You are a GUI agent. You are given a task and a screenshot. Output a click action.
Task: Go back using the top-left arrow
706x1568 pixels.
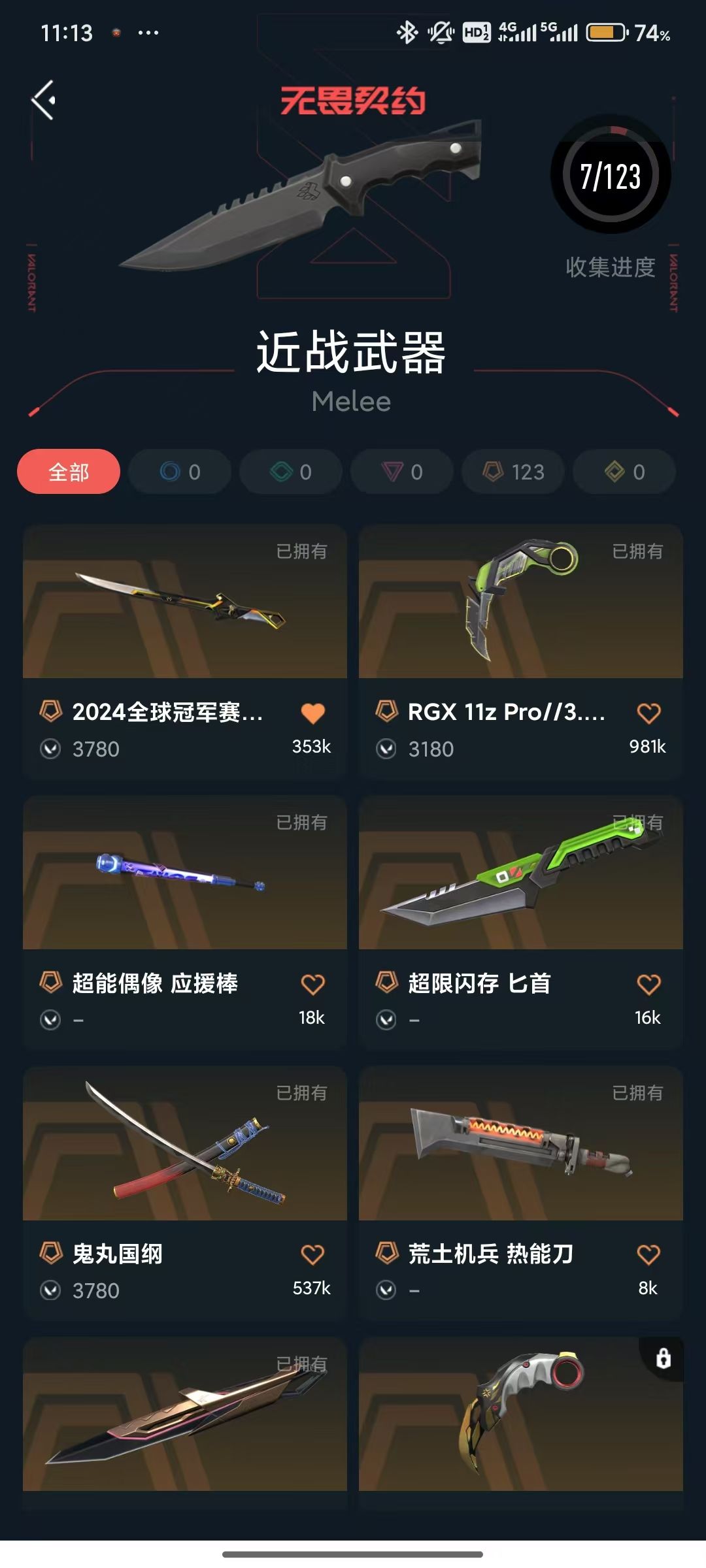tap(43, 101)
